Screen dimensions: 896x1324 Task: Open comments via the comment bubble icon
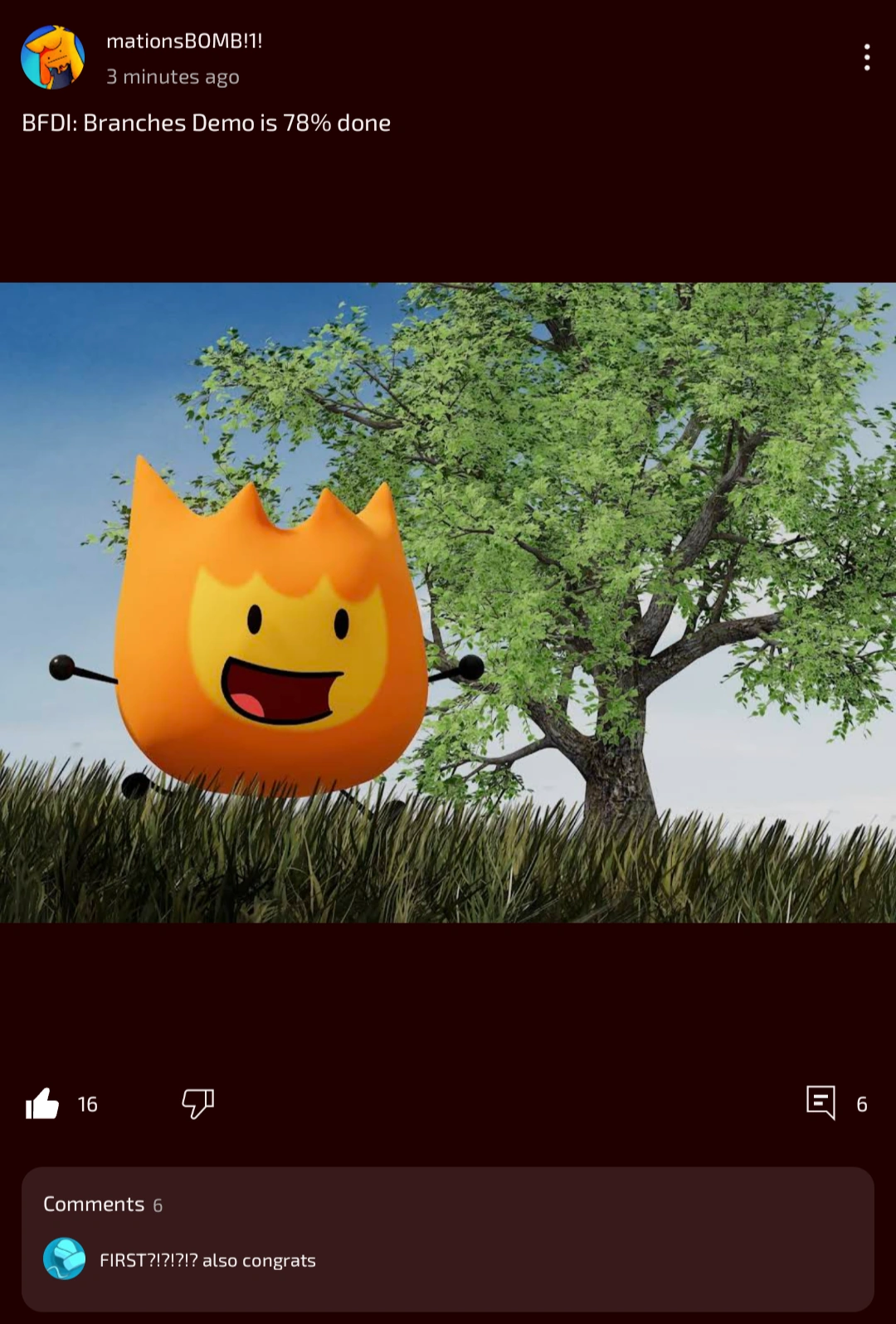(x=821, y=1104)
